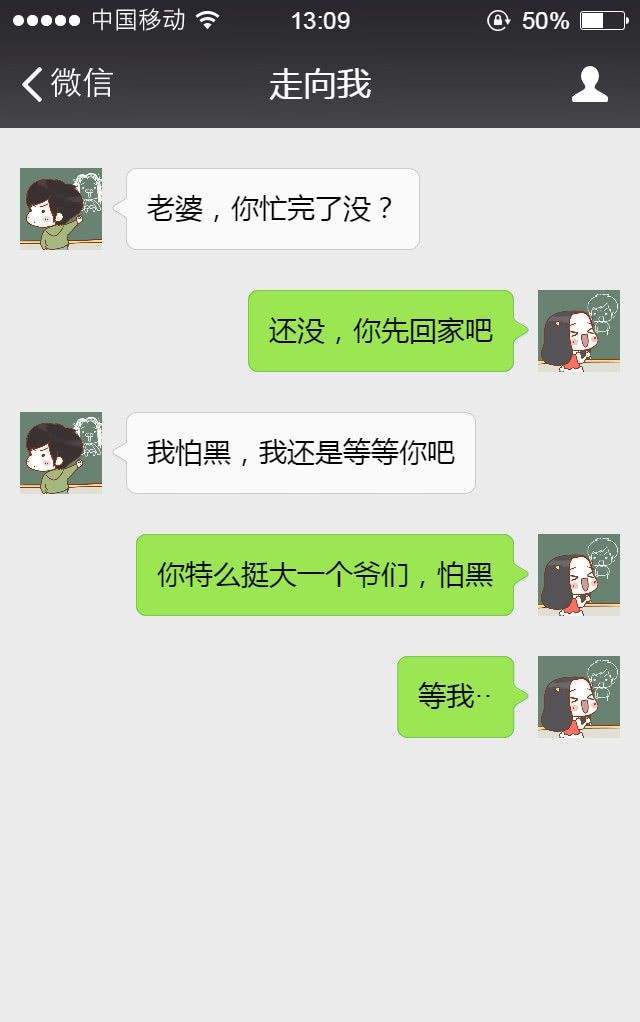Tap the avatar next to 等我

click(578, 697)
